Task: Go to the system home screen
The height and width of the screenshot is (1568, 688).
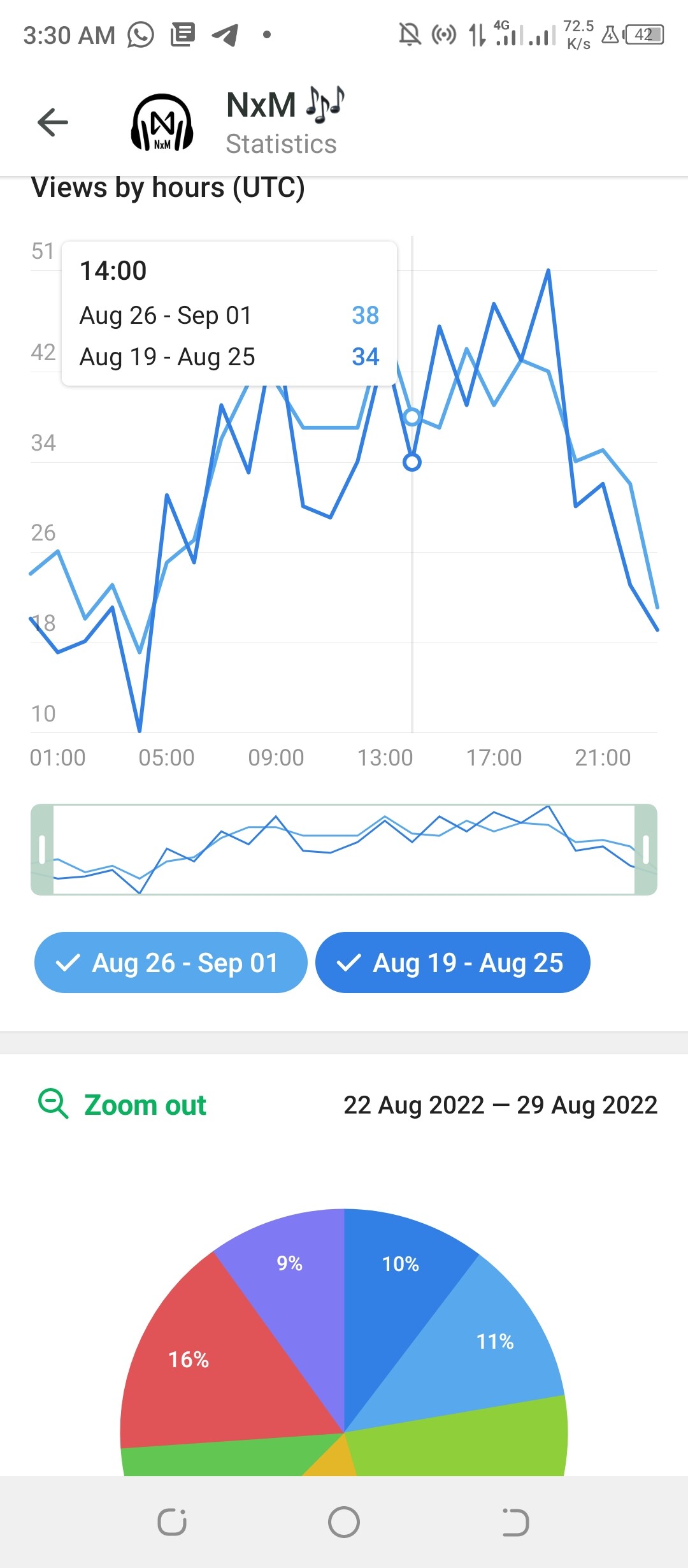Action: pyautogui.click(x=344, y=1522)
